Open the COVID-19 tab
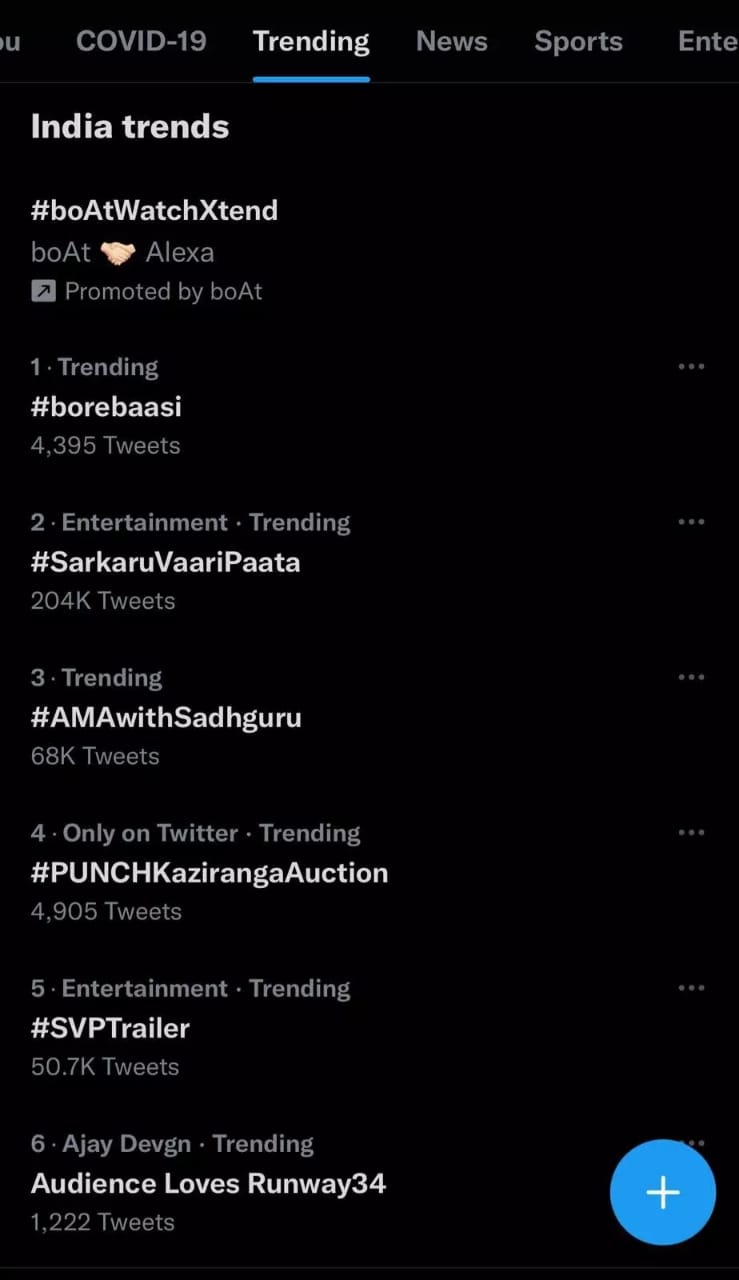Viewport: 739px width, 1280px height. click(x=140, y=41)
